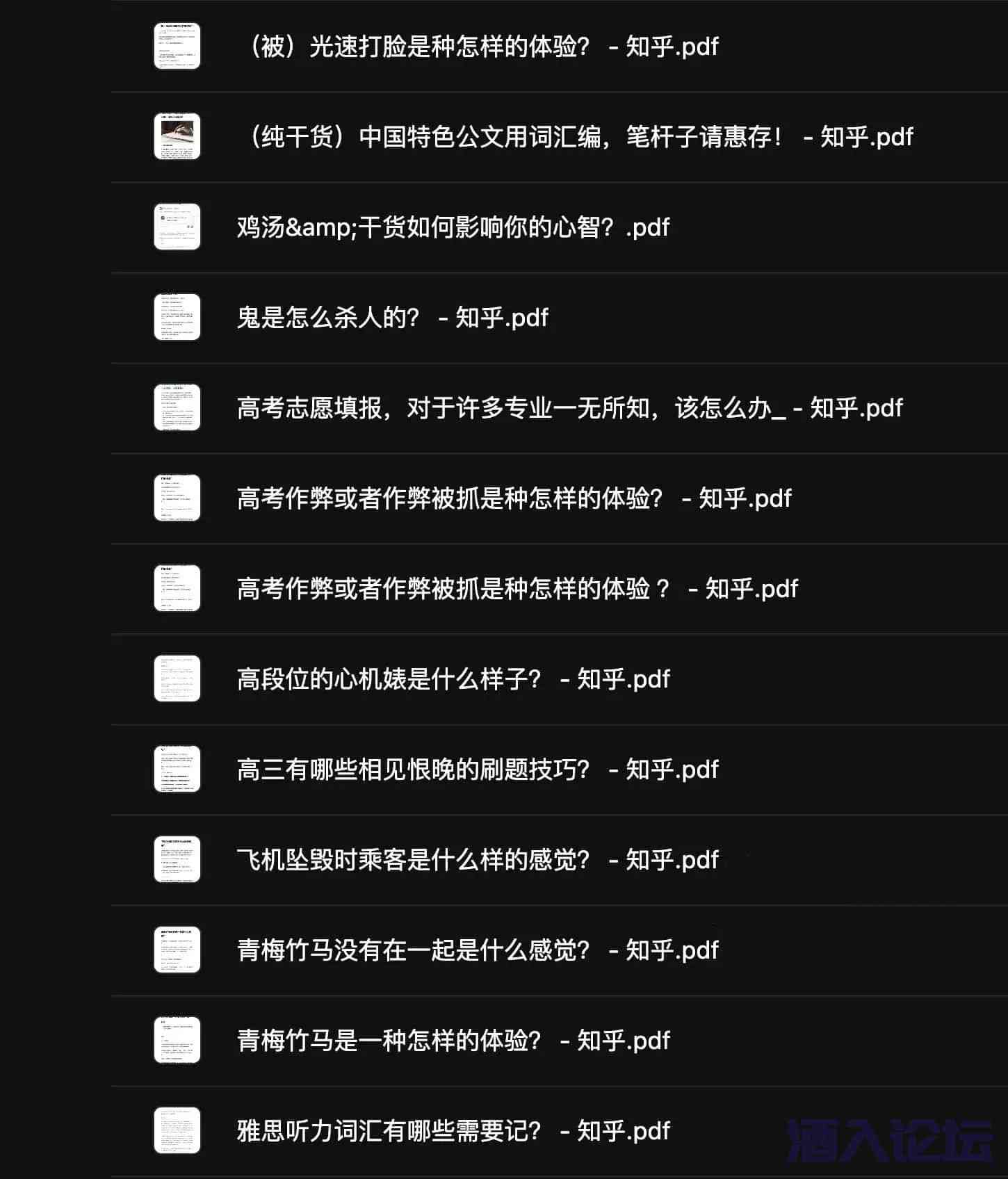
Task: Open the PDF about 光速打脸 experience
Action: point(480,47)
